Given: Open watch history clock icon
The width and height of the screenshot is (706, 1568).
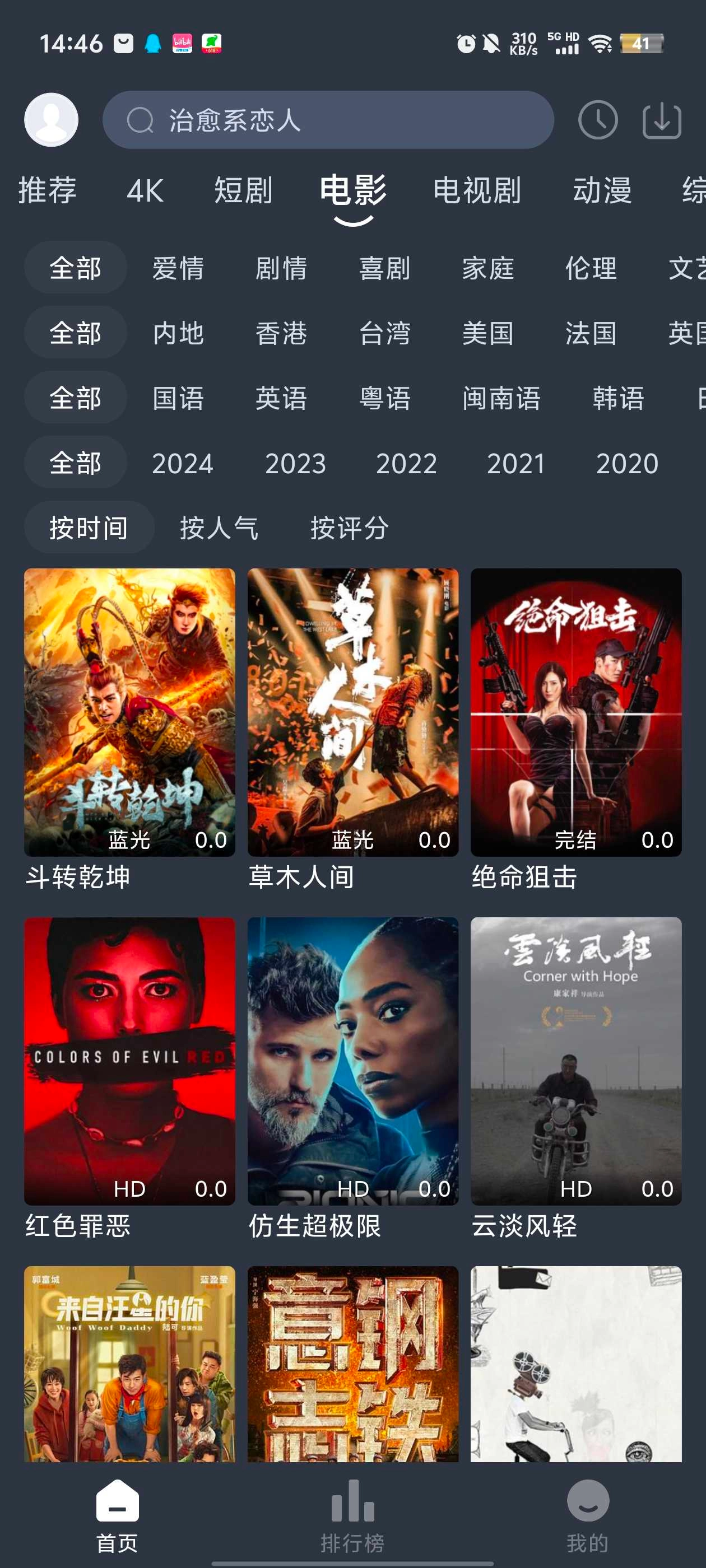Looking at the screenshot, I should click(597, 120).
